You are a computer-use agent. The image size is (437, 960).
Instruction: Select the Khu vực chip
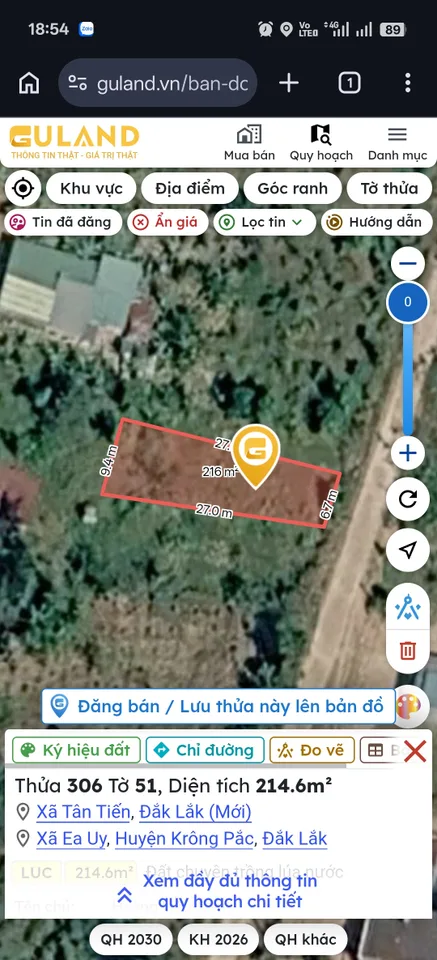point(91,188)
